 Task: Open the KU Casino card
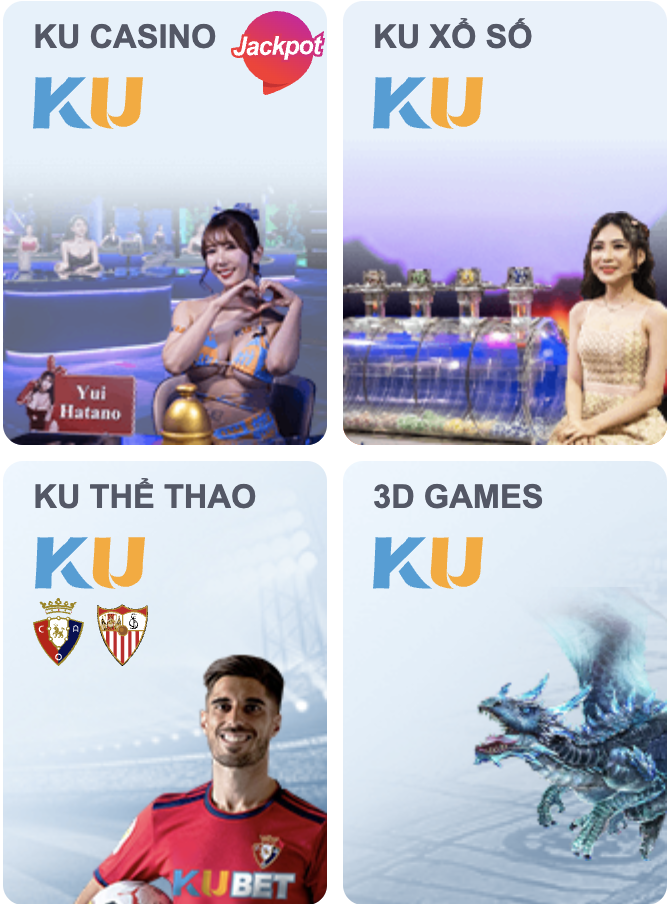point(164,223)
